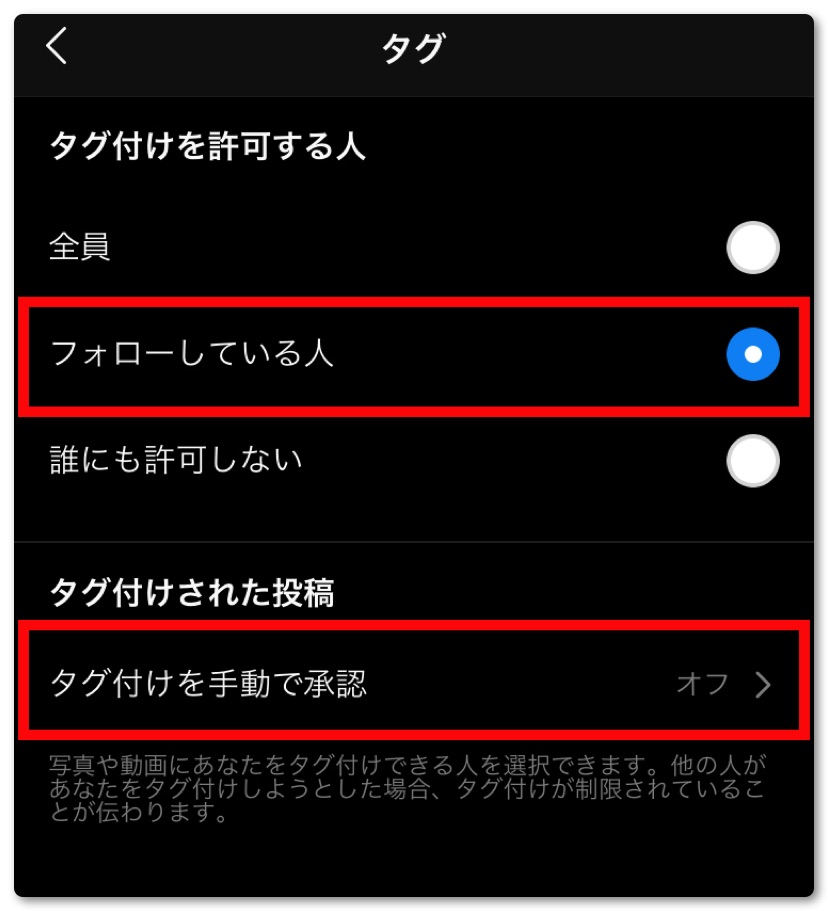
Task: Choose 誰にも許可しない option
Action: [752, 461]
